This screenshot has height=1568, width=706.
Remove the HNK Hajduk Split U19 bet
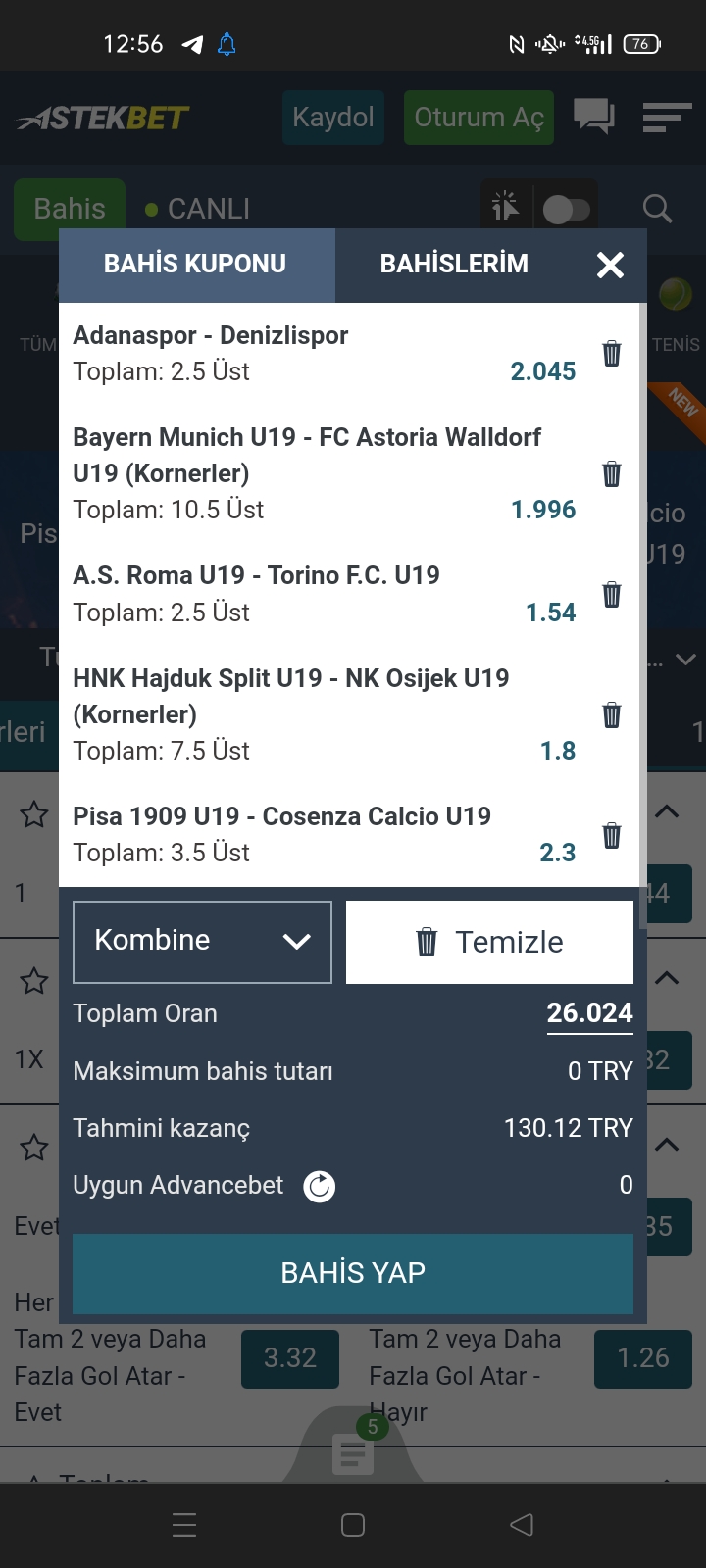[x=612, y=714]
